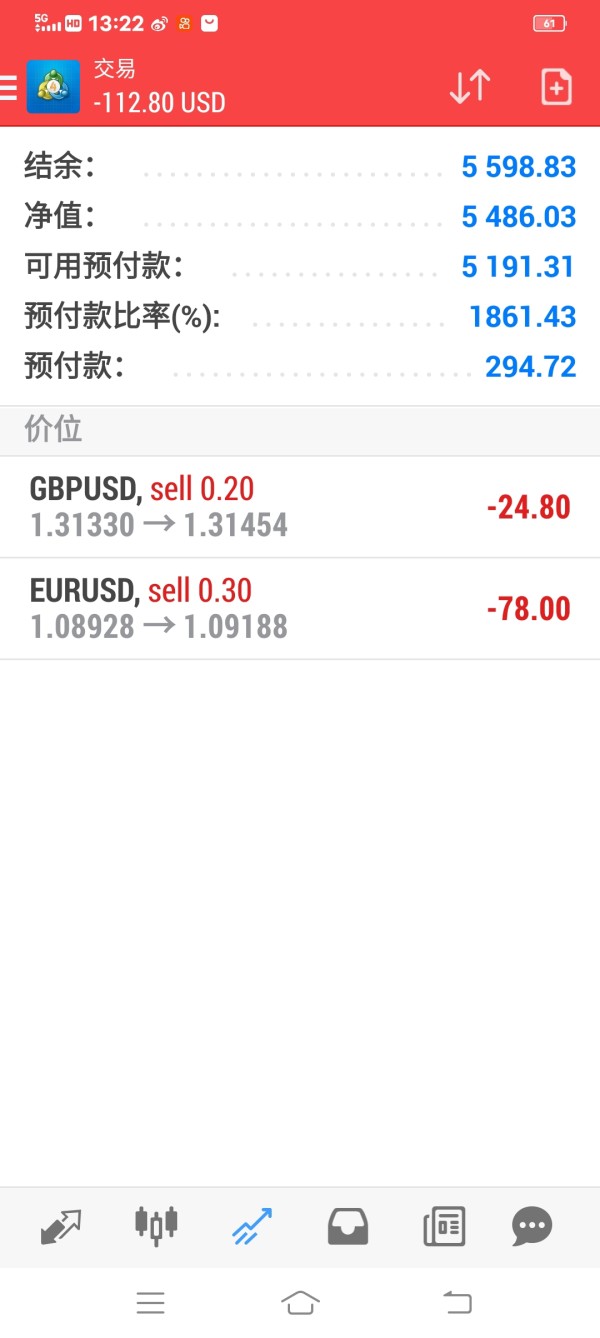Tap the system back button
The width and height of the screenshot is (600, 1338).
point(457,1302)
